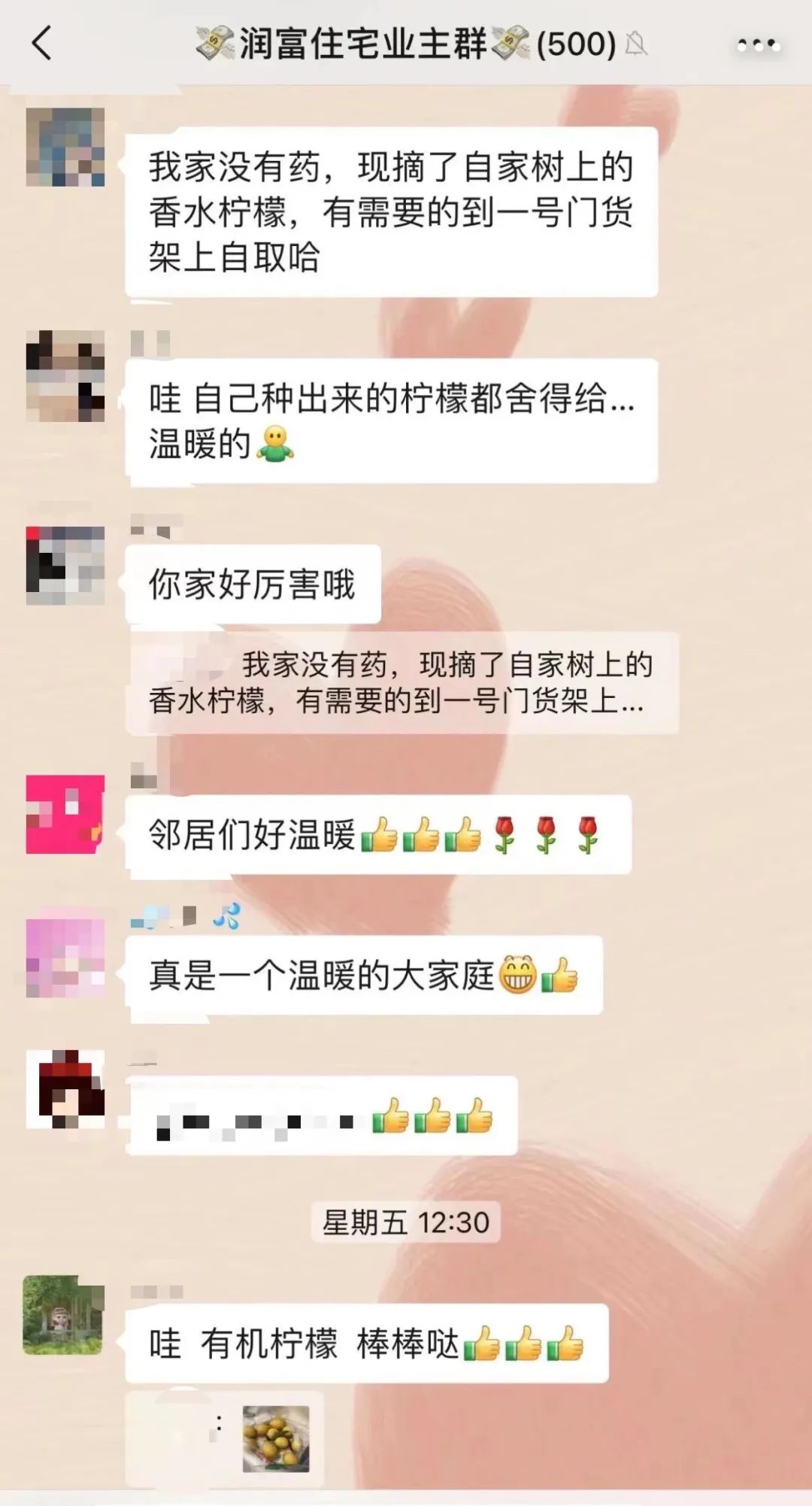Open avatar beside 哇 有机柠檬 message
Image resolution: width=812 pixels, height=1506 pixels.
point(63,1314)
